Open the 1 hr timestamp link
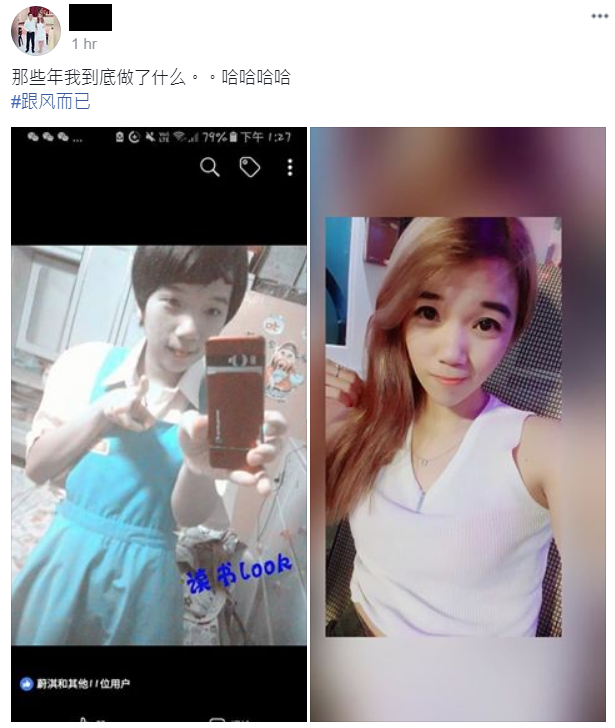Viewport: 615px width, 728px height. coord(84,44)
